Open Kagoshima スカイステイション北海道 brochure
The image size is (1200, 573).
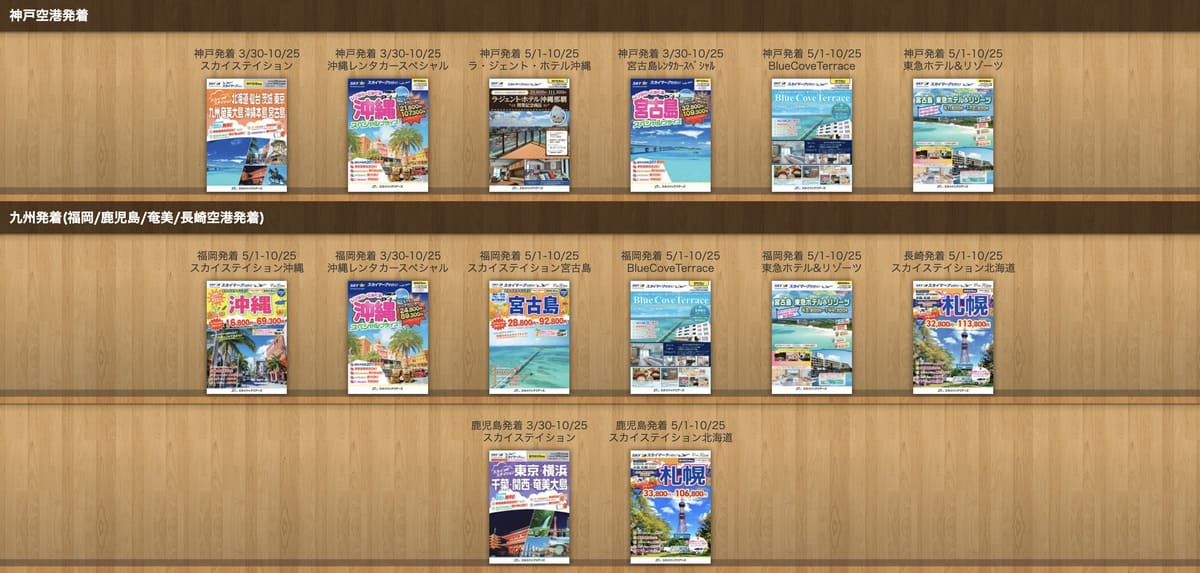point(670,507)
